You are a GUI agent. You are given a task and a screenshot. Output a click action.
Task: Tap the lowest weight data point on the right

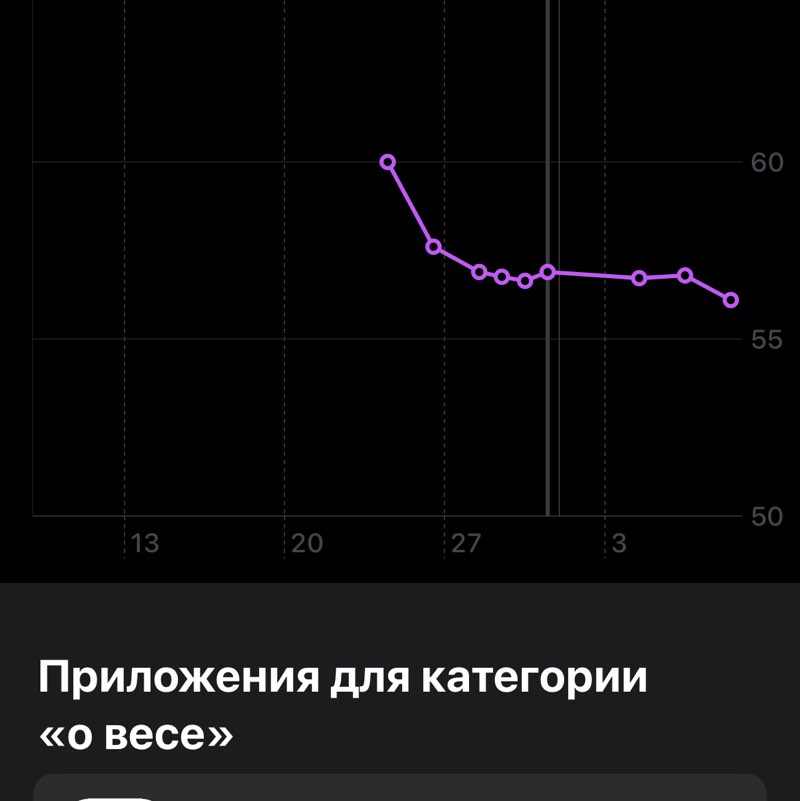point(730,298)
